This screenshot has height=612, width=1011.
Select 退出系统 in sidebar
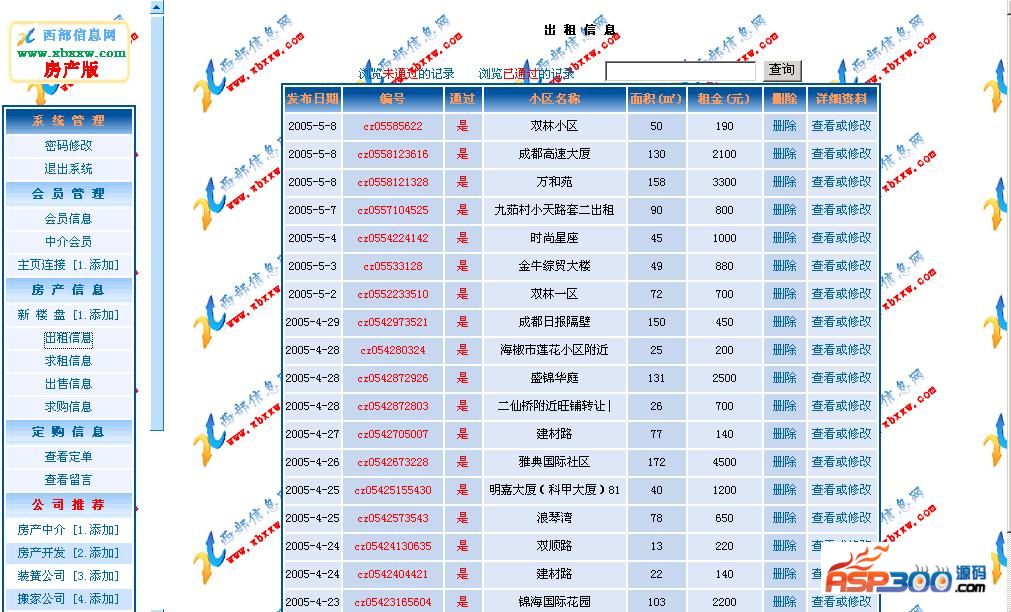pyautogui.click(x=68, y=169)
